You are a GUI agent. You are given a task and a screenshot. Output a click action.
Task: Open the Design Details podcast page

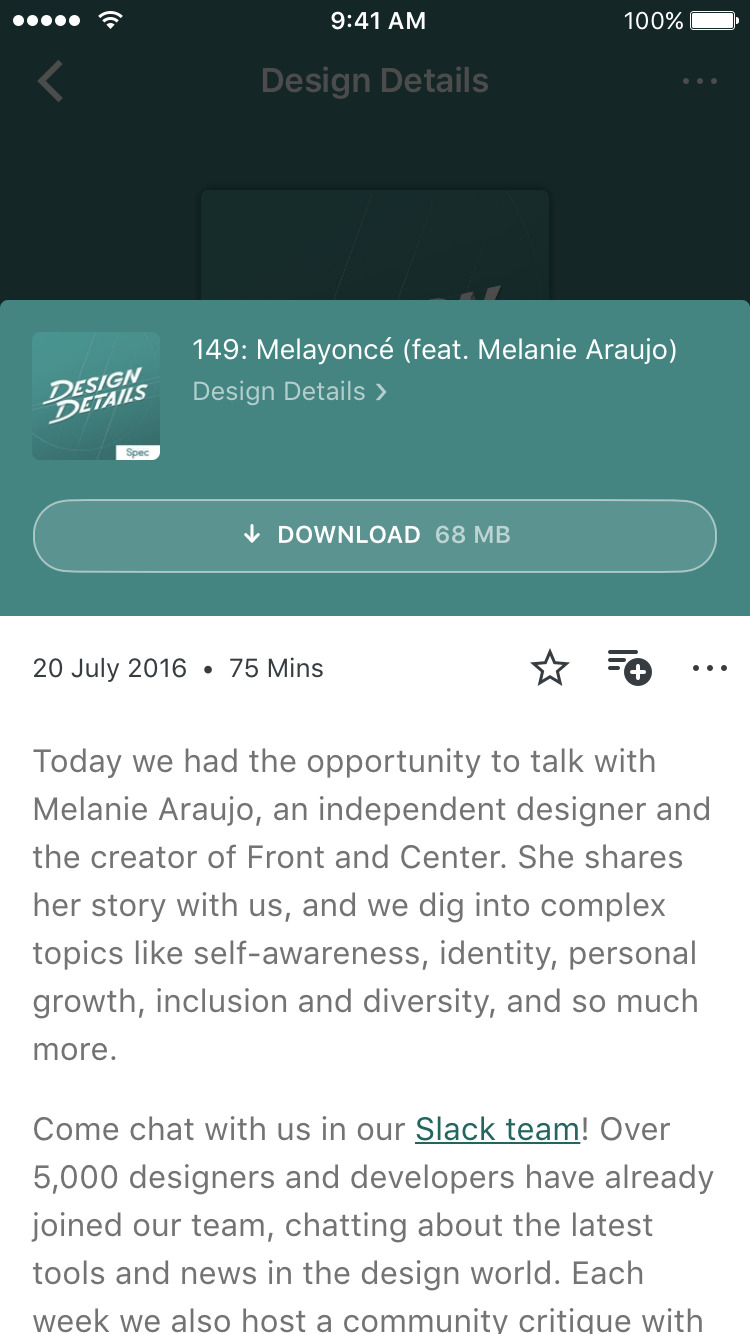[278, 391]
